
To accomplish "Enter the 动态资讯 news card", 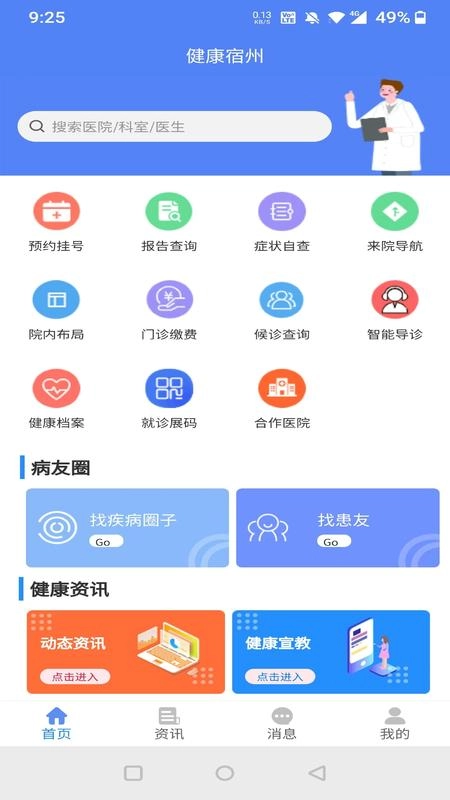I will (126, 652).
